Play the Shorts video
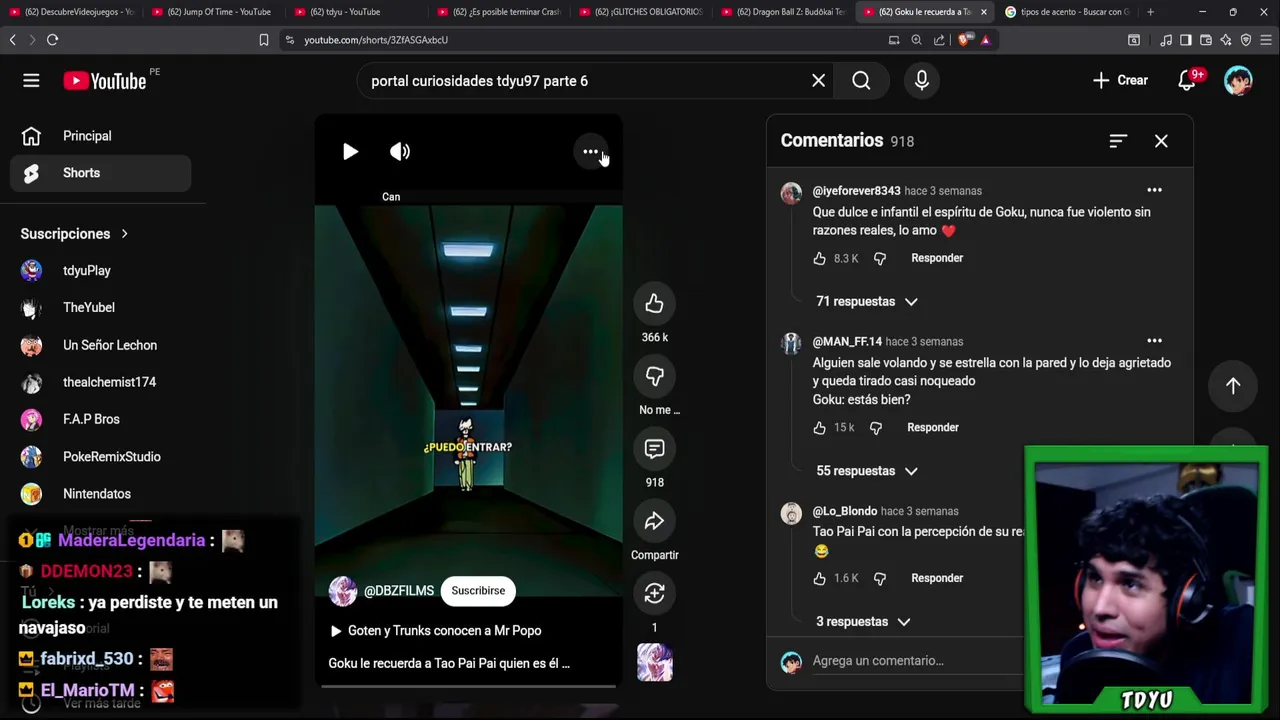 tap(350, 152)
